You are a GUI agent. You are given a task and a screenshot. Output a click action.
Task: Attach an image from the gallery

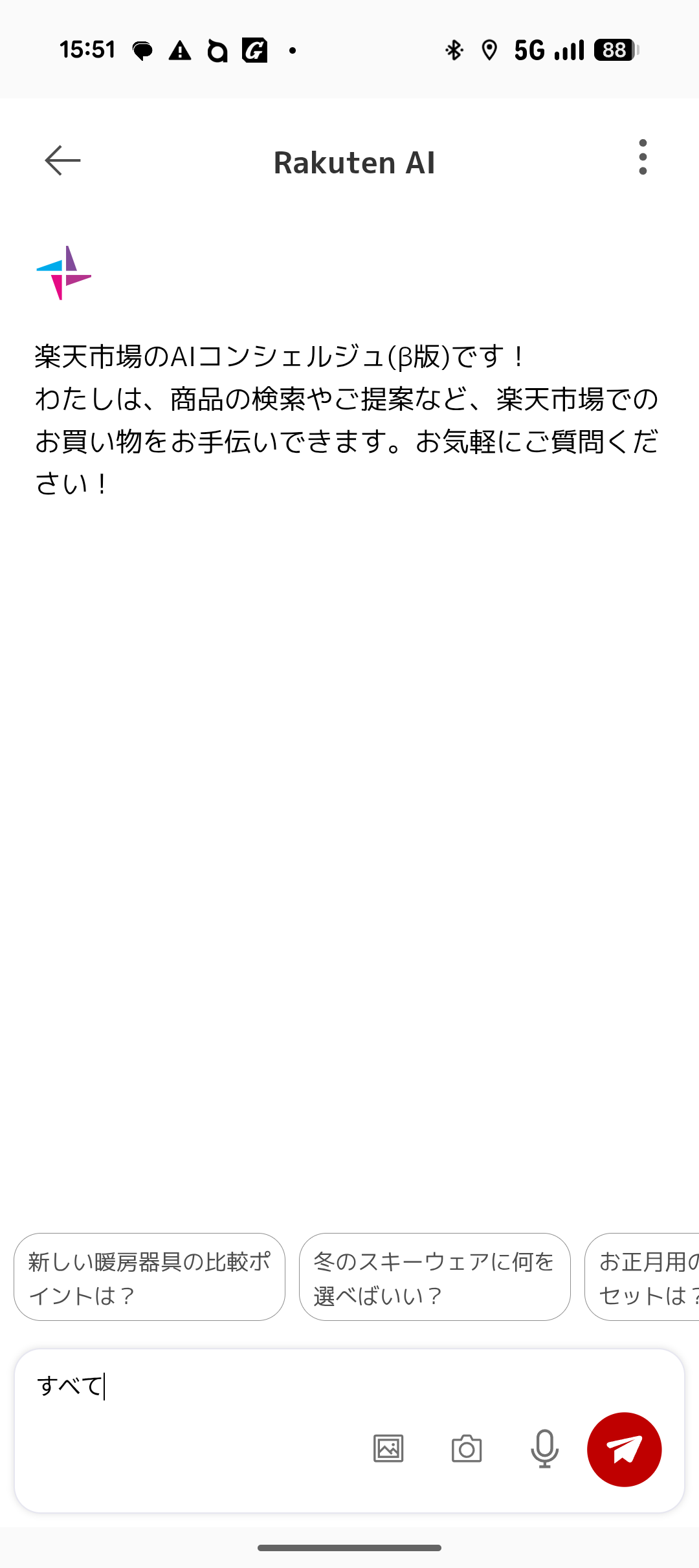pos(388,1448)
